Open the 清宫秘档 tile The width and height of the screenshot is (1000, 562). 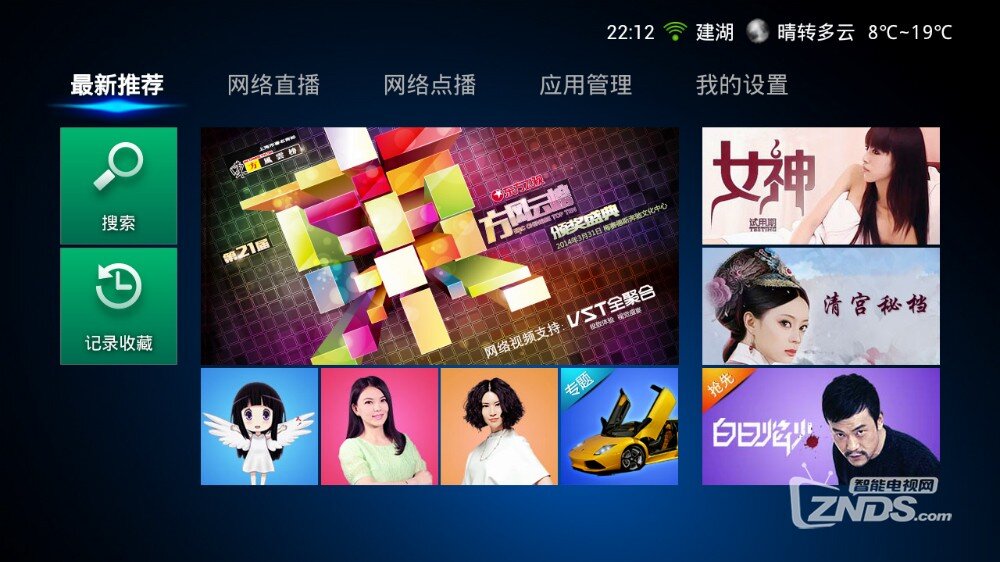820,306
